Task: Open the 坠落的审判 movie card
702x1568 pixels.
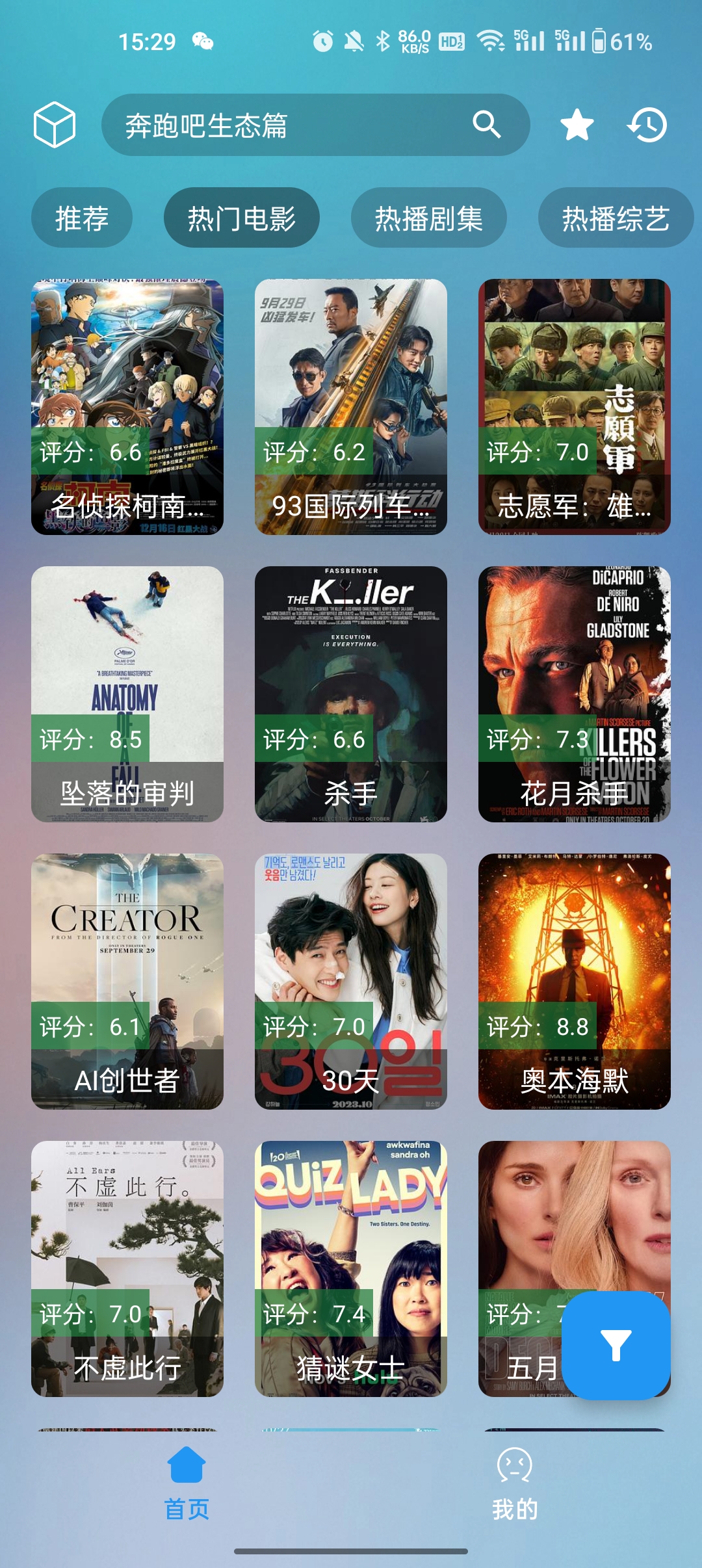Action: (127, 694)
